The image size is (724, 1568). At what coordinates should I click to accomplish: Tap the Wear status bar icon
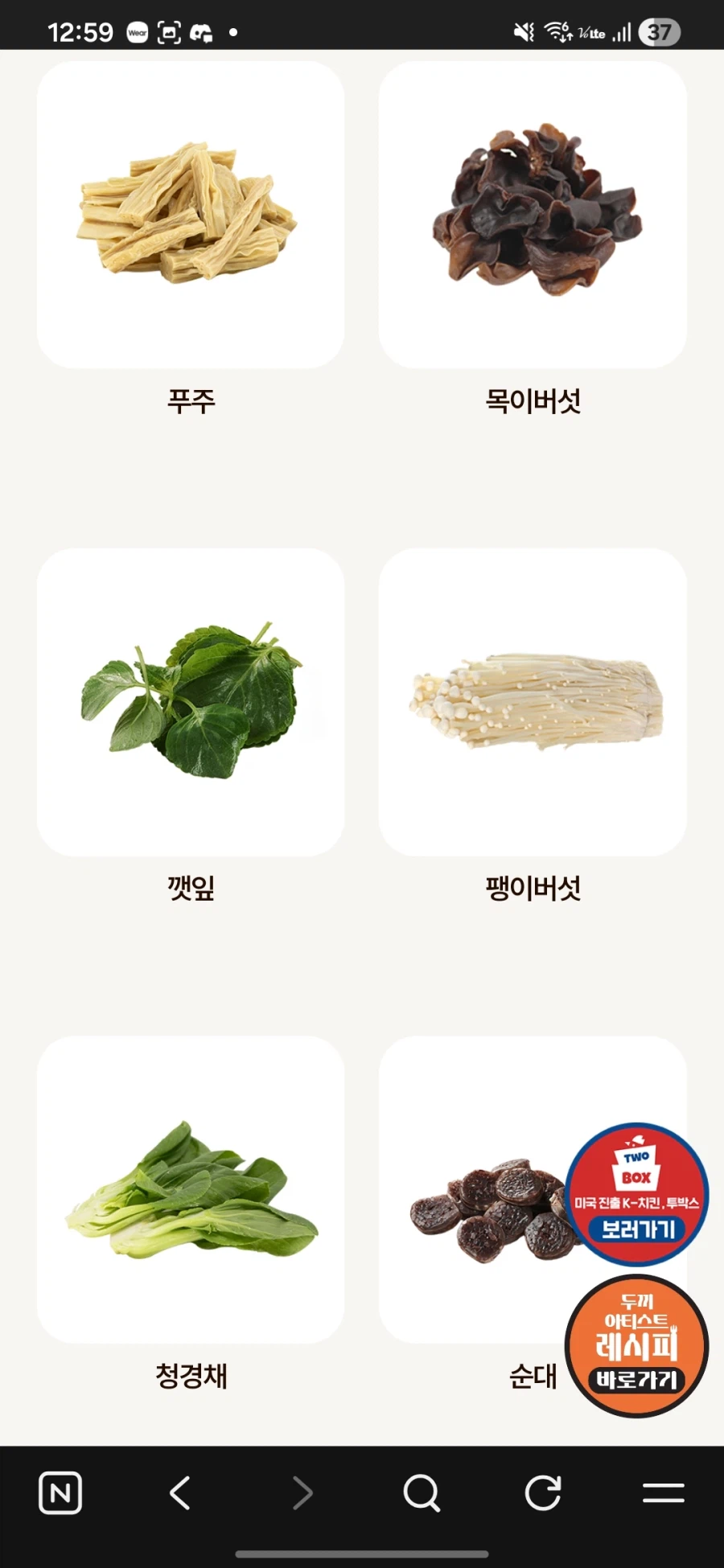click(137, 33)
